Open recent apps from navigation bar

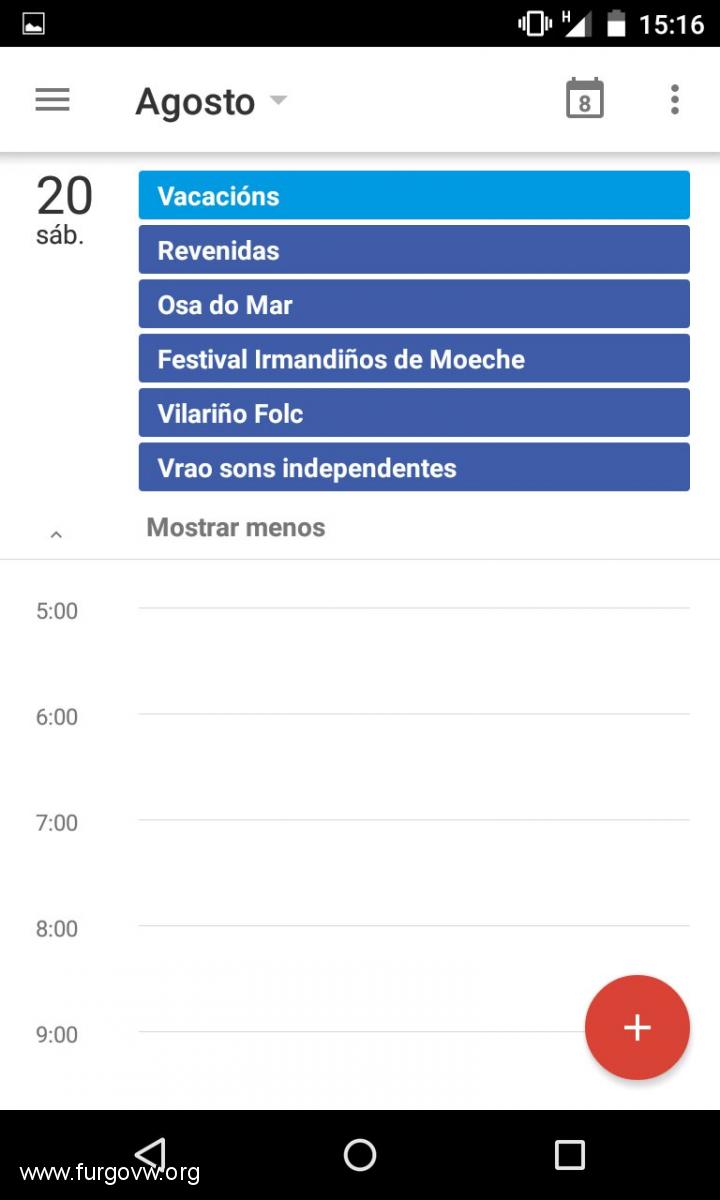[569, 1154]
